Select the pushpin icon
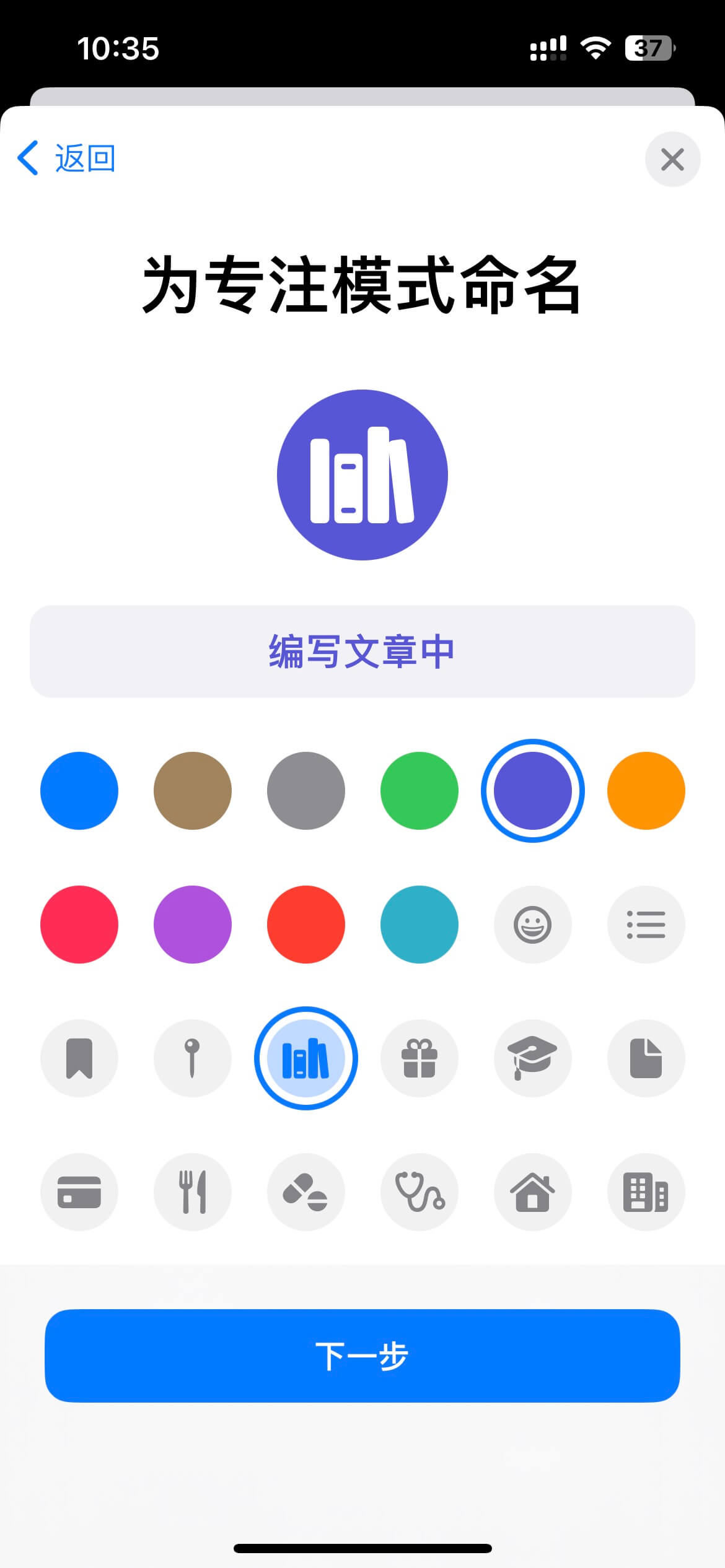Screen dimensions: 725x1568 pos(192,1058)
